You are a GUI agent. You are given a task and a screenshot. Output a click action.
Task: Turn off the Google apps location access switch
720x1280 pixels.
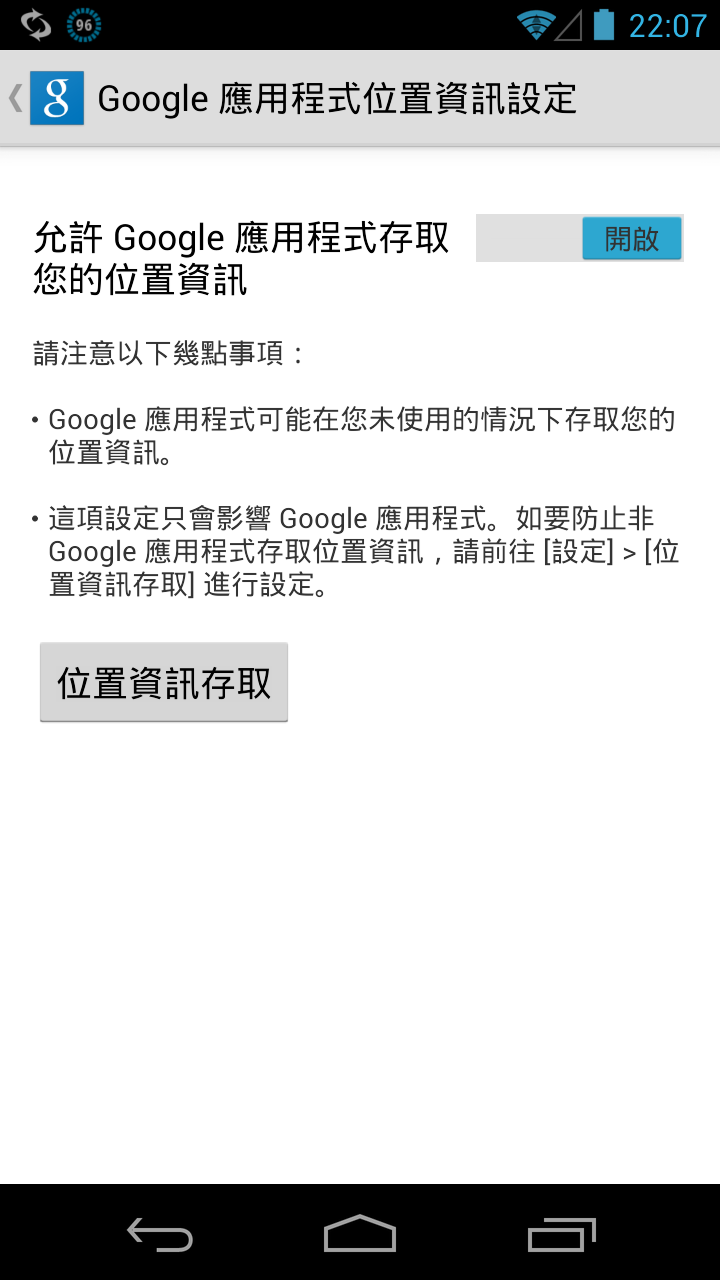tap(580, 239)
